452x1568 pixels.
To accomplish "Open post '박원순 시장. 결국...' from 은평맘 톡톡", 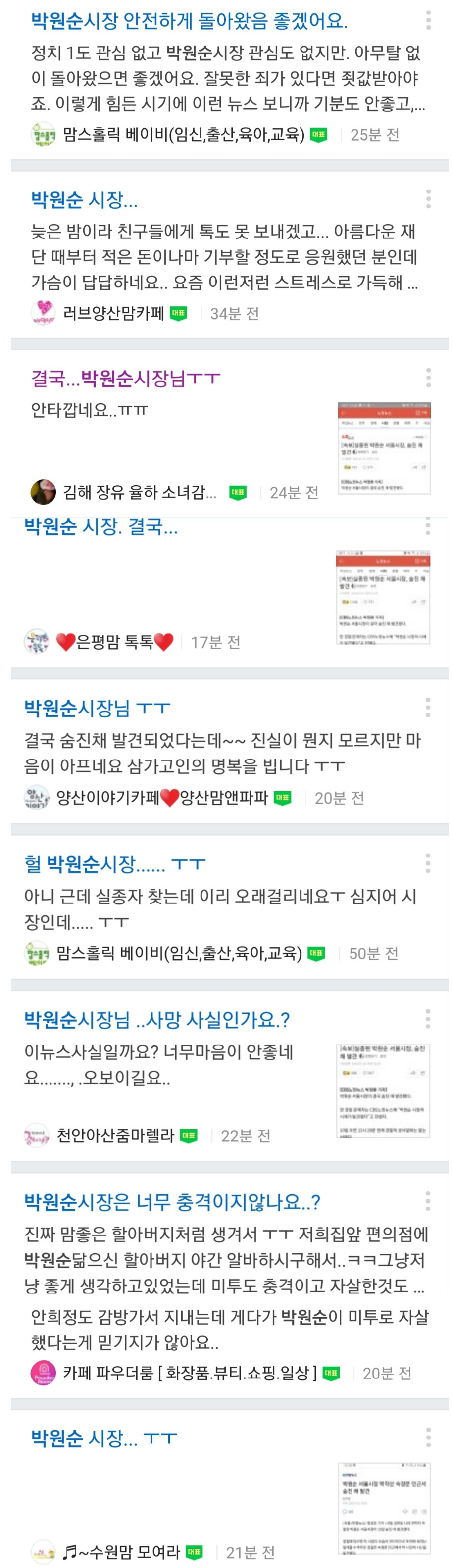I will click(101, 526).
